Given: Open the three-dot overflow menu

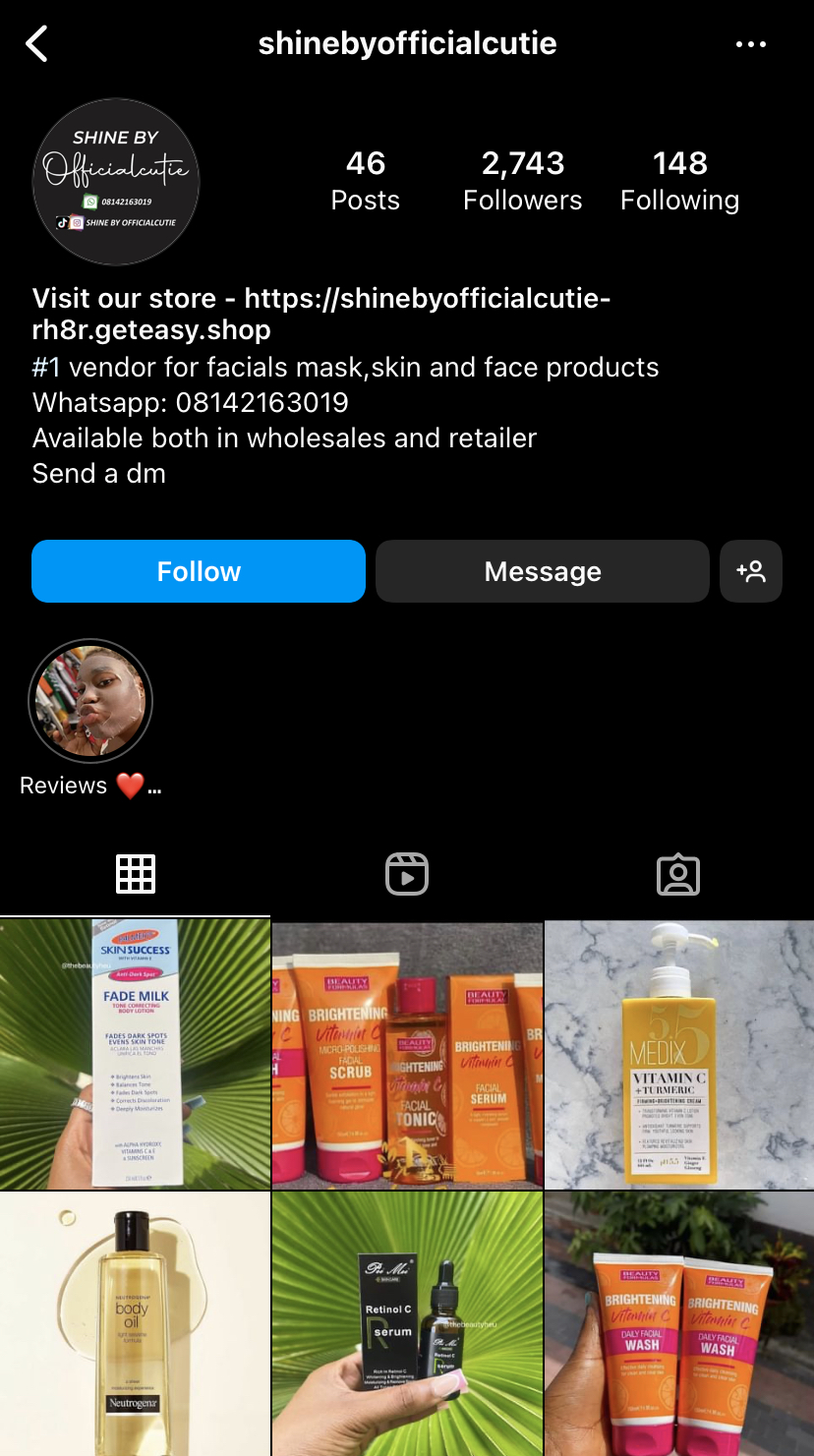Looking at the screenshot, I should click(751, 44).
